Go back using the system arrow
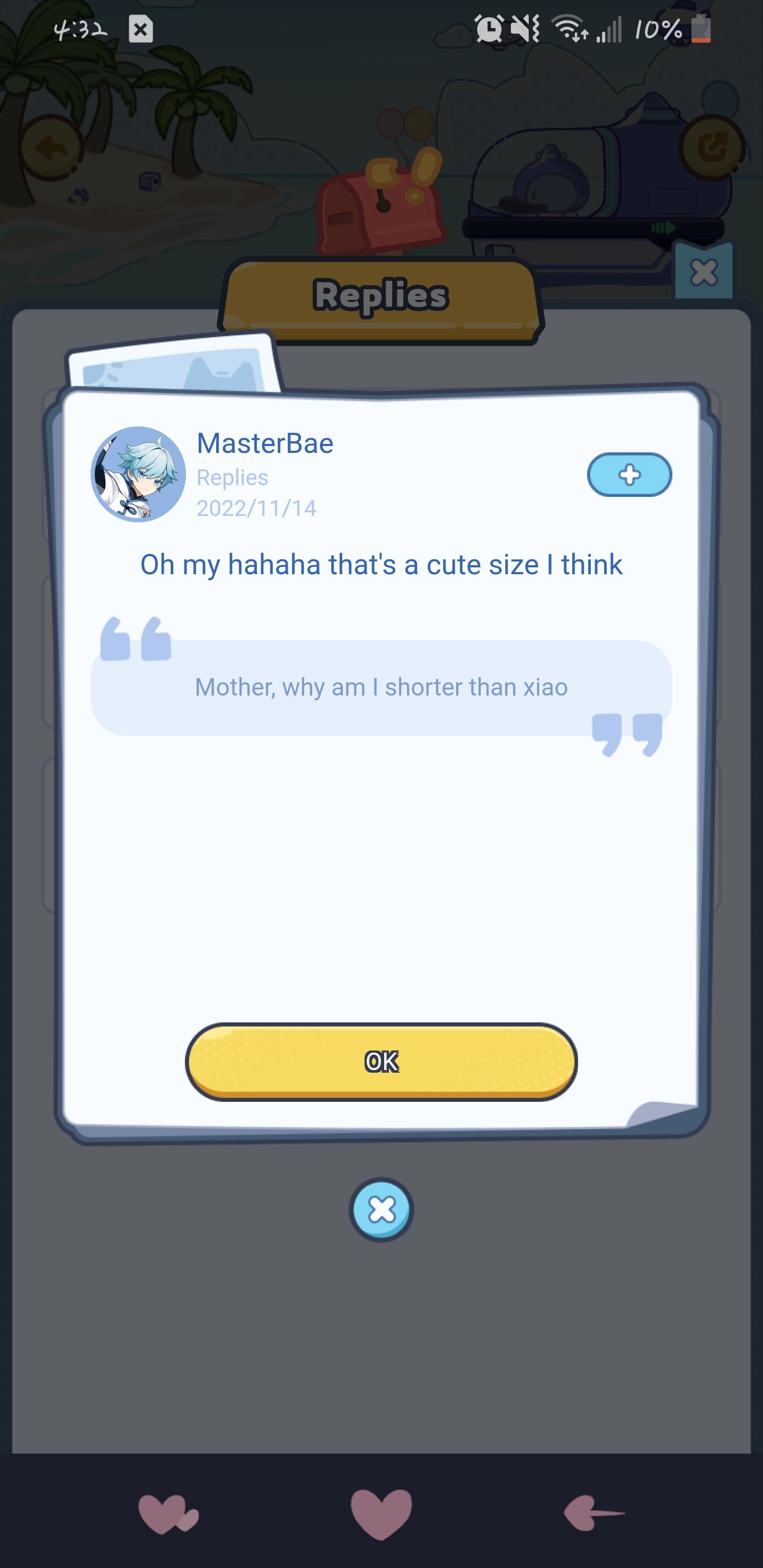The width and height of the screenshot is (763, 1568). [594, 1512]
